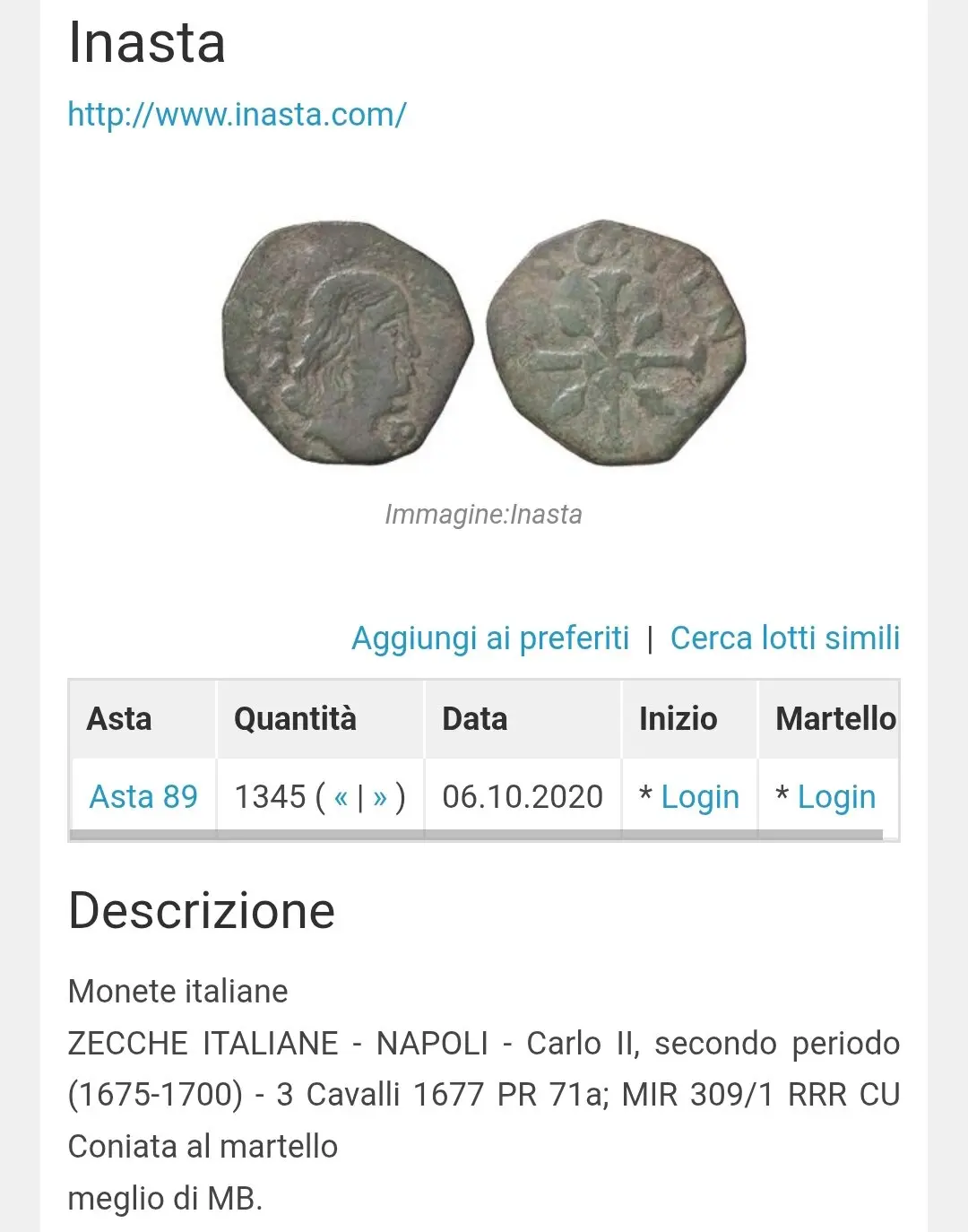
Task: Open the inasta.com website link
Action: click(237, 115)
